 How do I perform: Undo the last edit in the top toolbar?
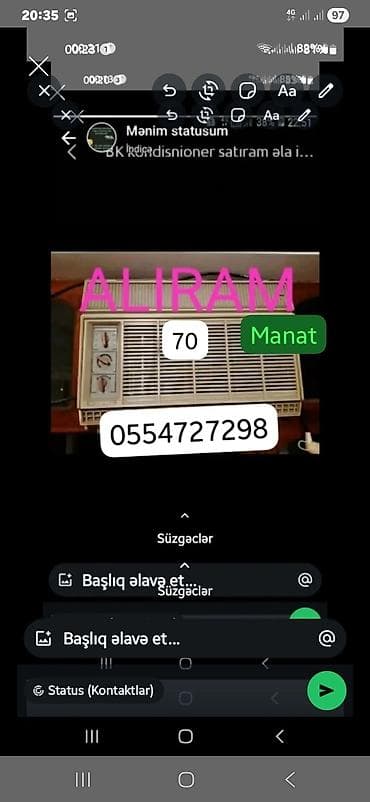169,91
